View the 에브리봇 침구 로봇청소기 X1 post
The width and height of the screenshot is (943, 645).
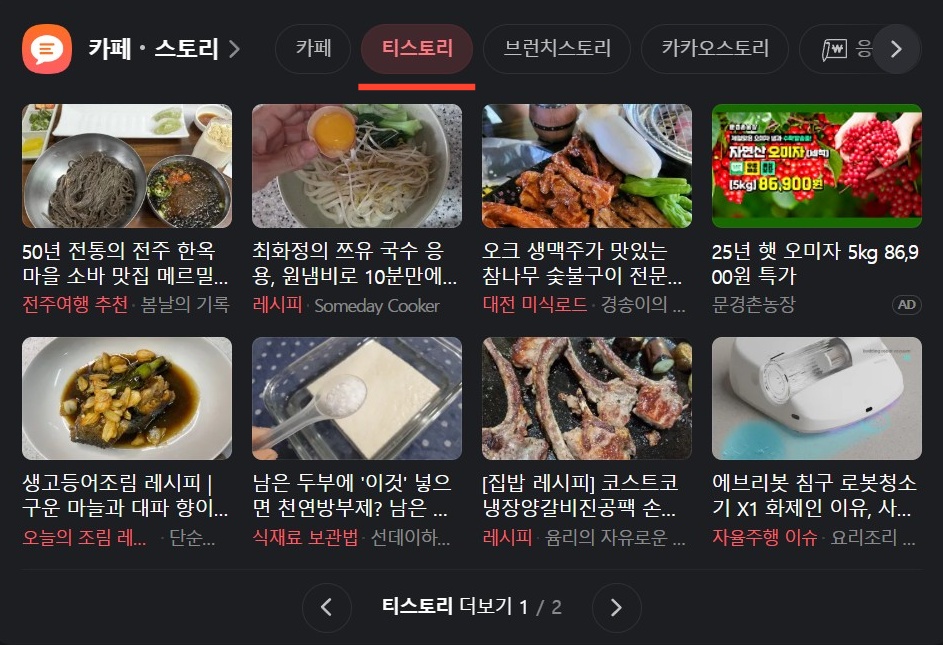[816, 495]
